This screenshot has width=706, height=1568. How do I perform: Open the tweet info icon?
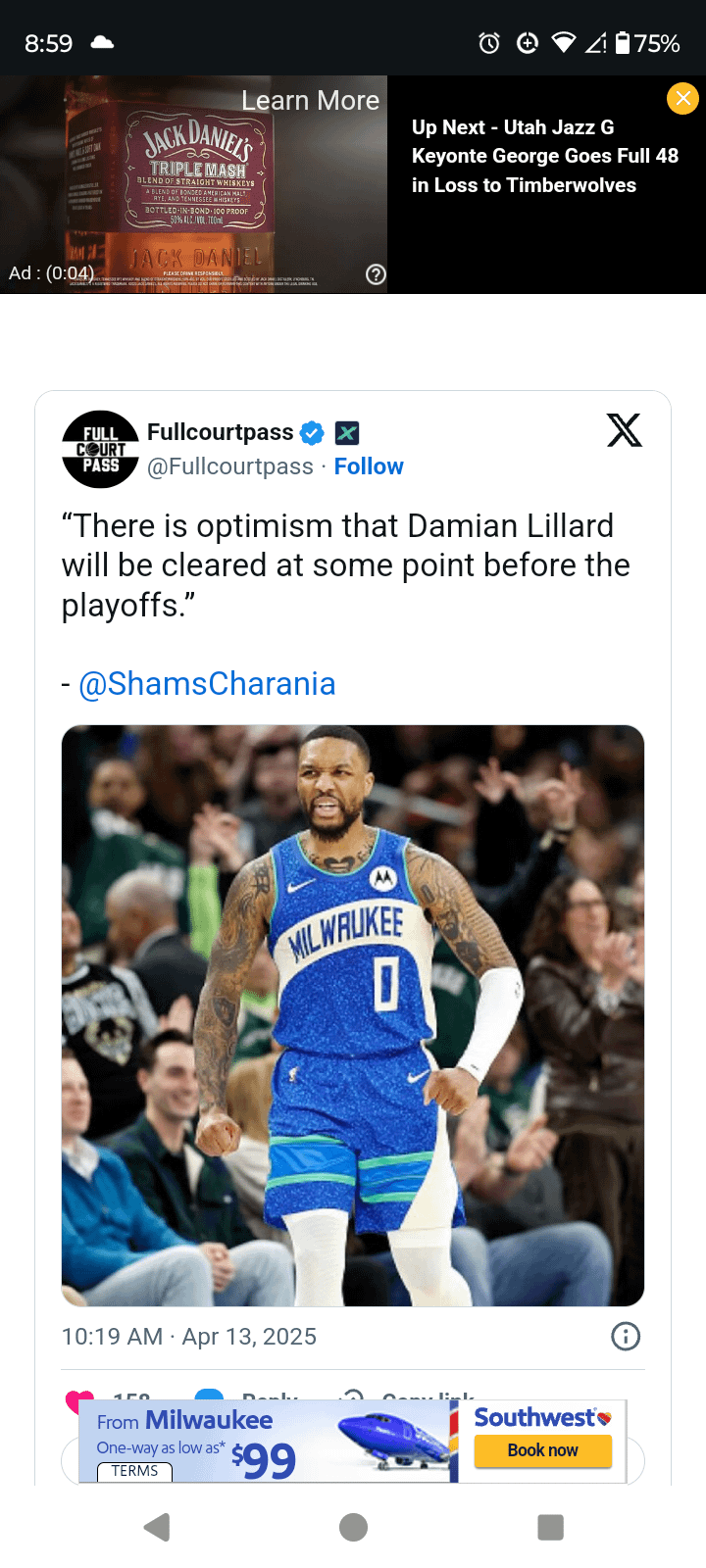pos(626,1336)
